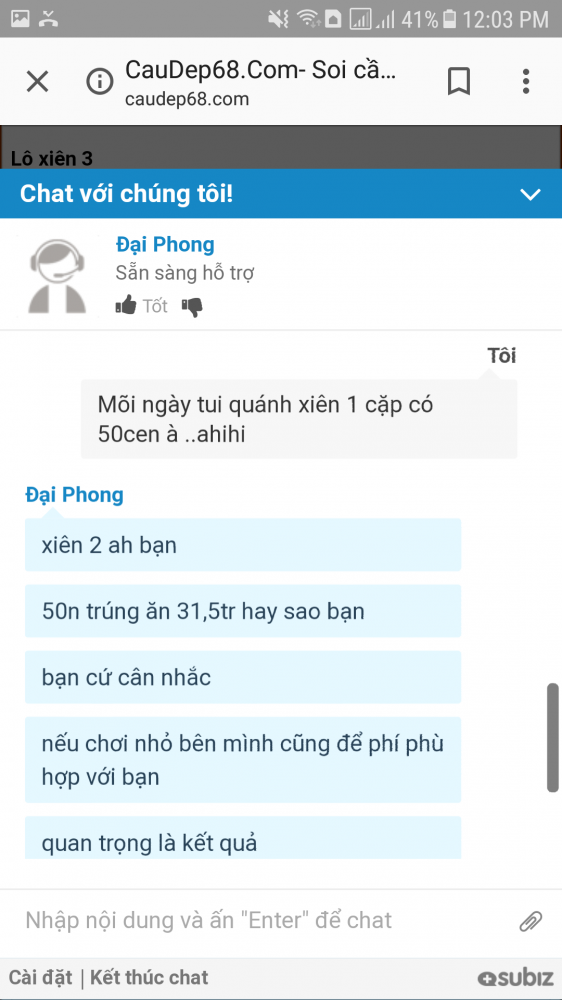Bookmark this page

(x=459, y=82)
